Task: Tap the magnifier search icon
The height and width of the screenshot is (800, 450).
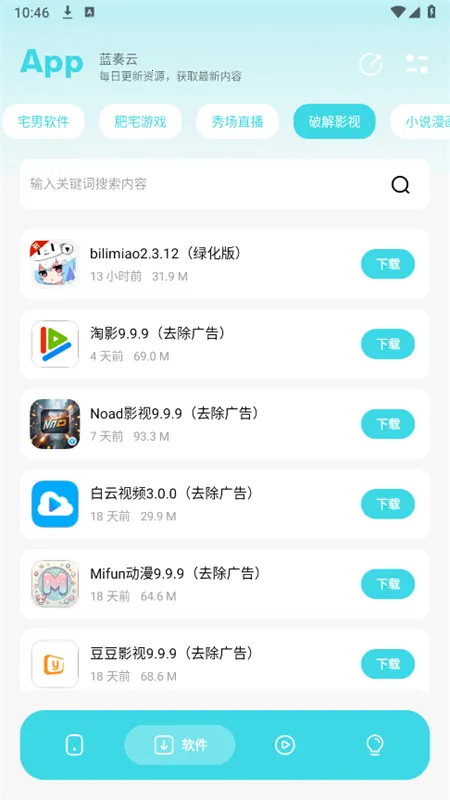Action: coord(401,185)
